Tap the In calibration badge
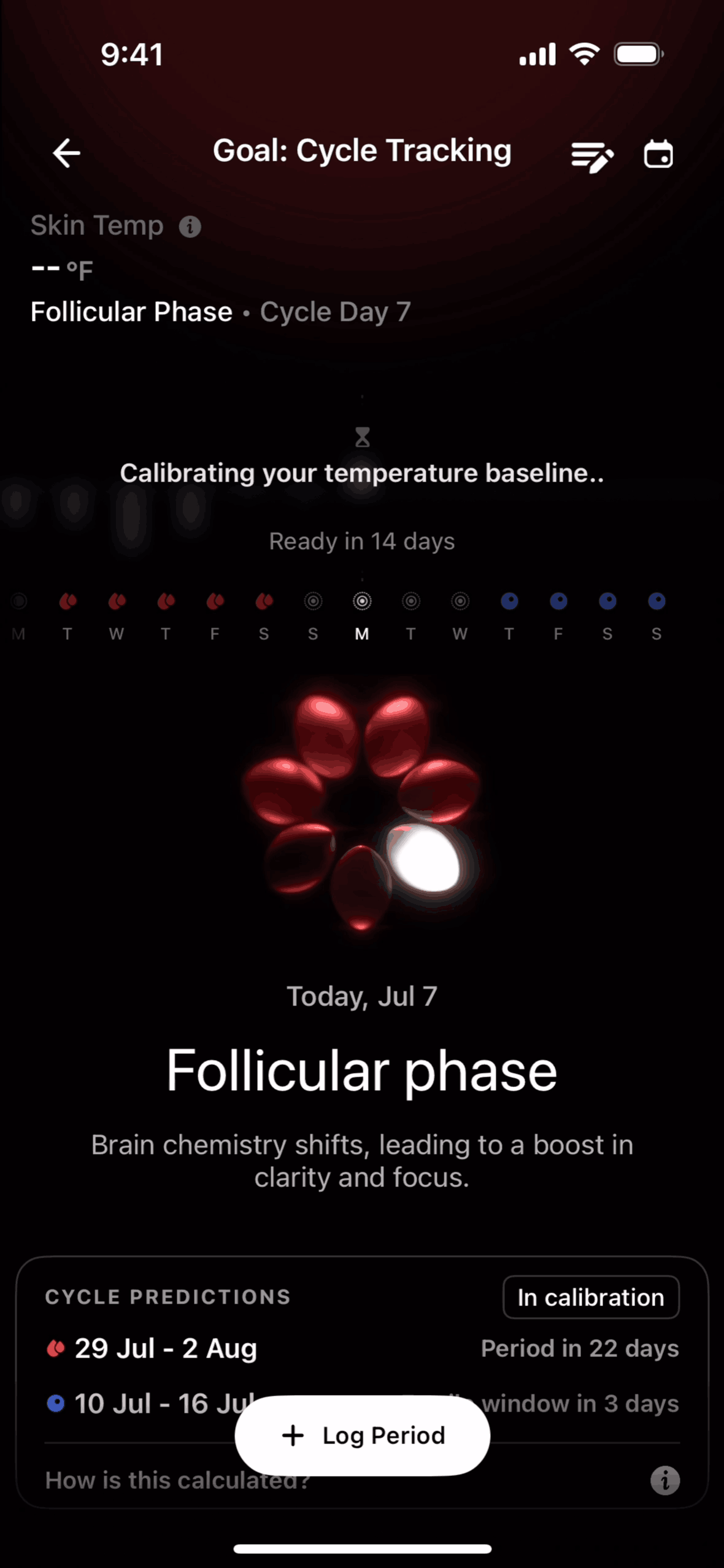The width and height of the screenshot is (724, 1568). [x=591, y=1297]
